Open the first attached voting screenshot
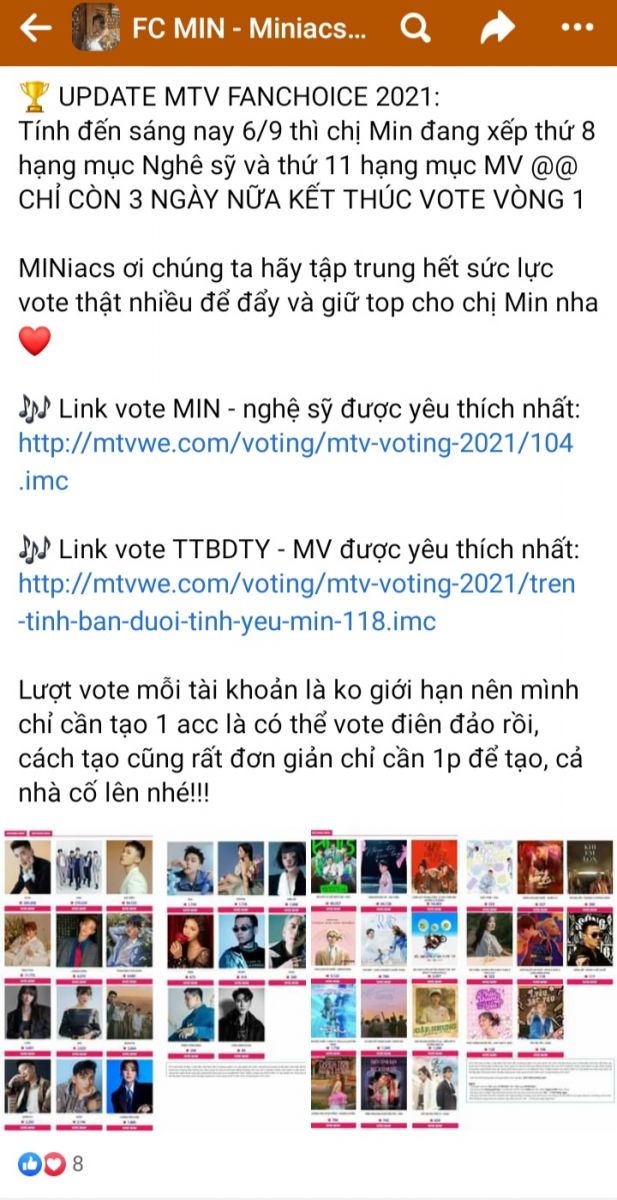The width and height of the screenshot is (617, 1200). click(78, 979)
